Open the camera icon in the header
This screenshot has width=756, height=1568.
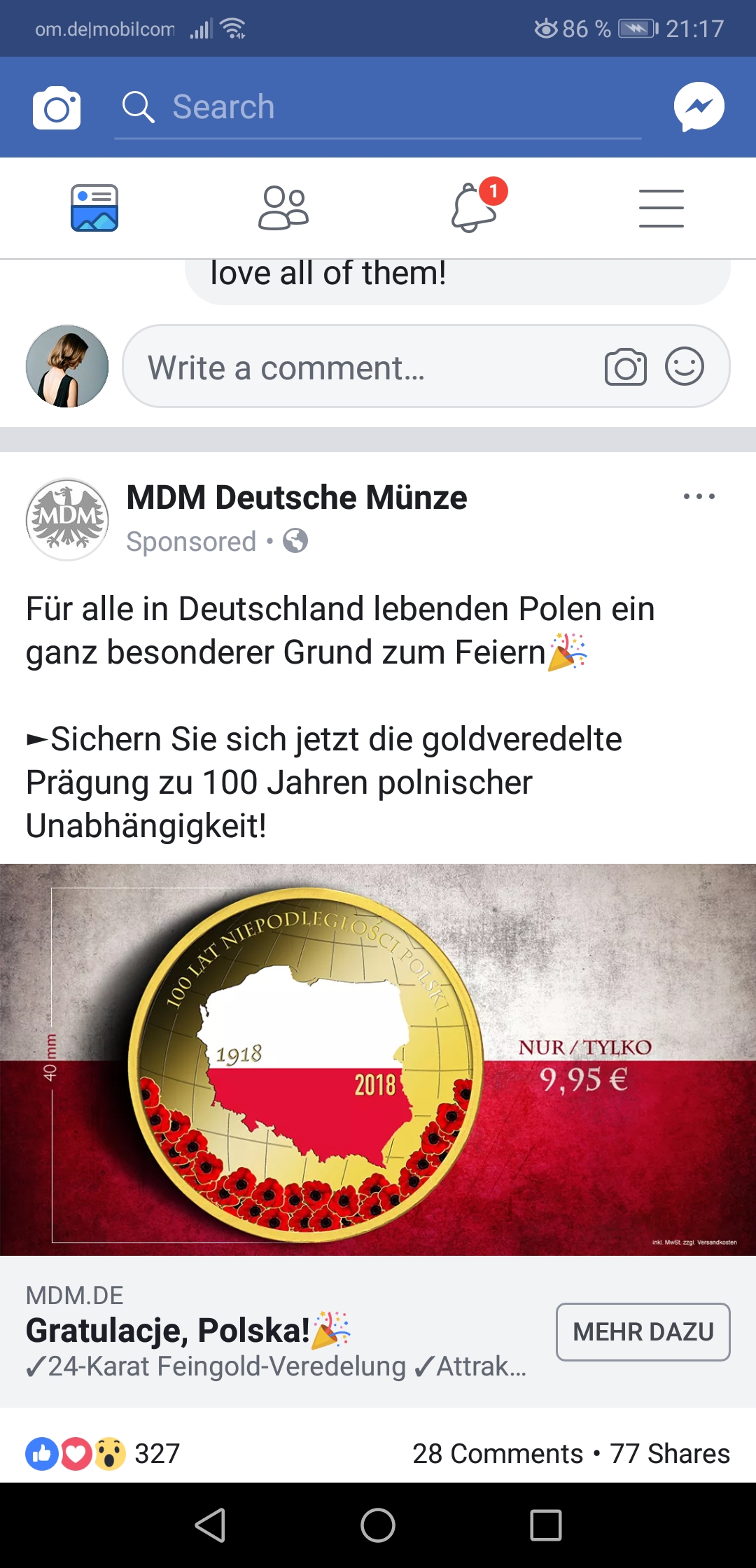57,108
